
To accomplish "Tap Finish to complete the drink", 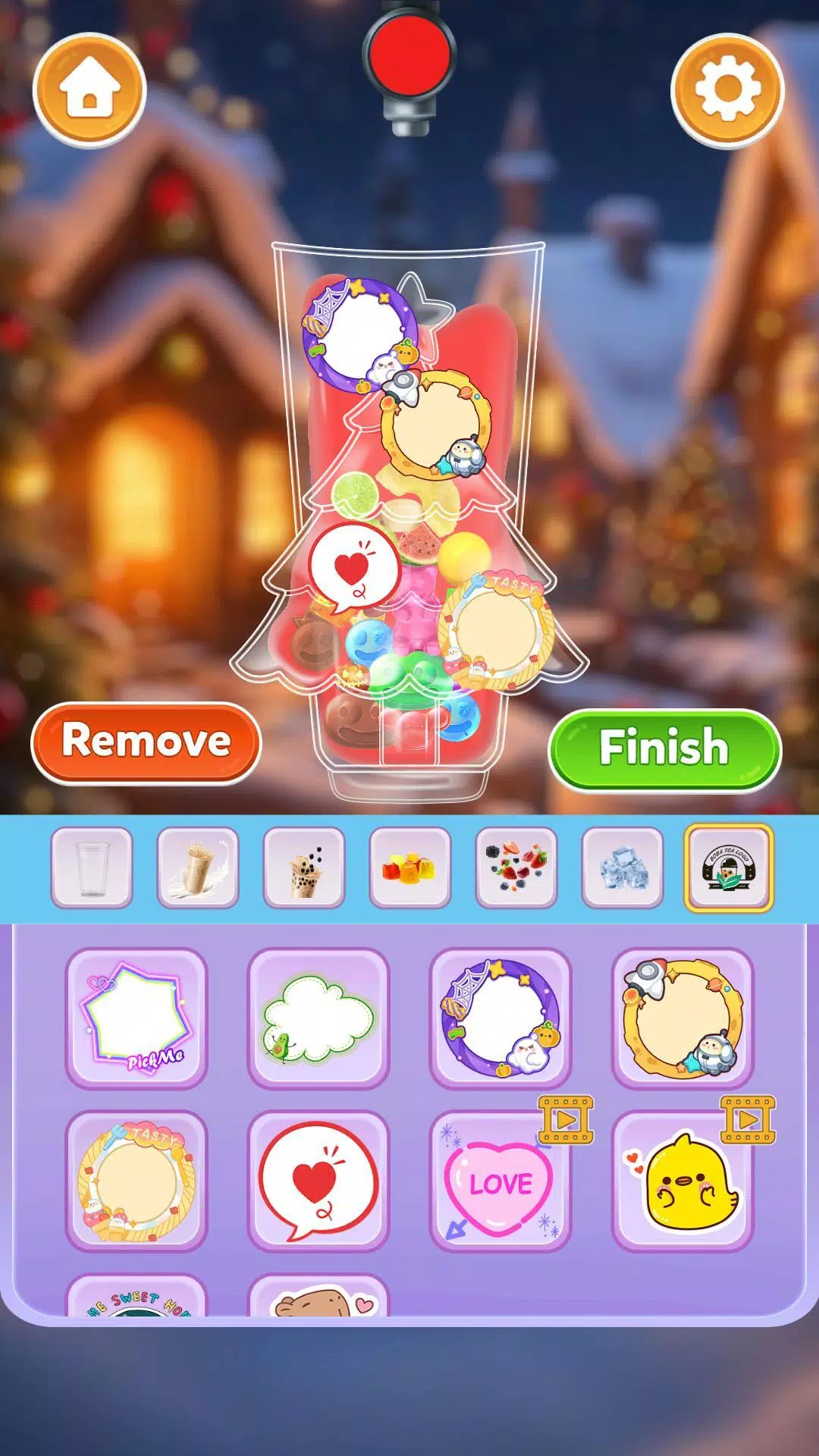I will (664, 748).
